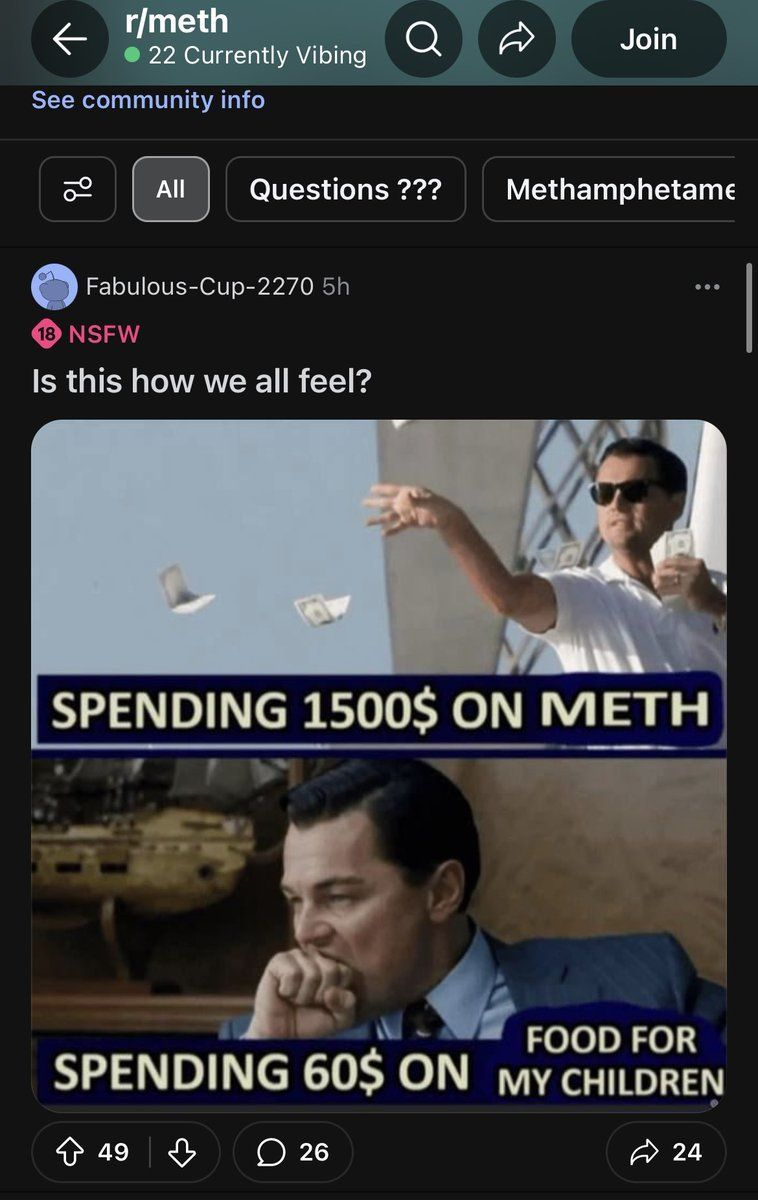Screen dimensions: 758x1200
Task: Open the post overflow menu
Action: [708, 286]
